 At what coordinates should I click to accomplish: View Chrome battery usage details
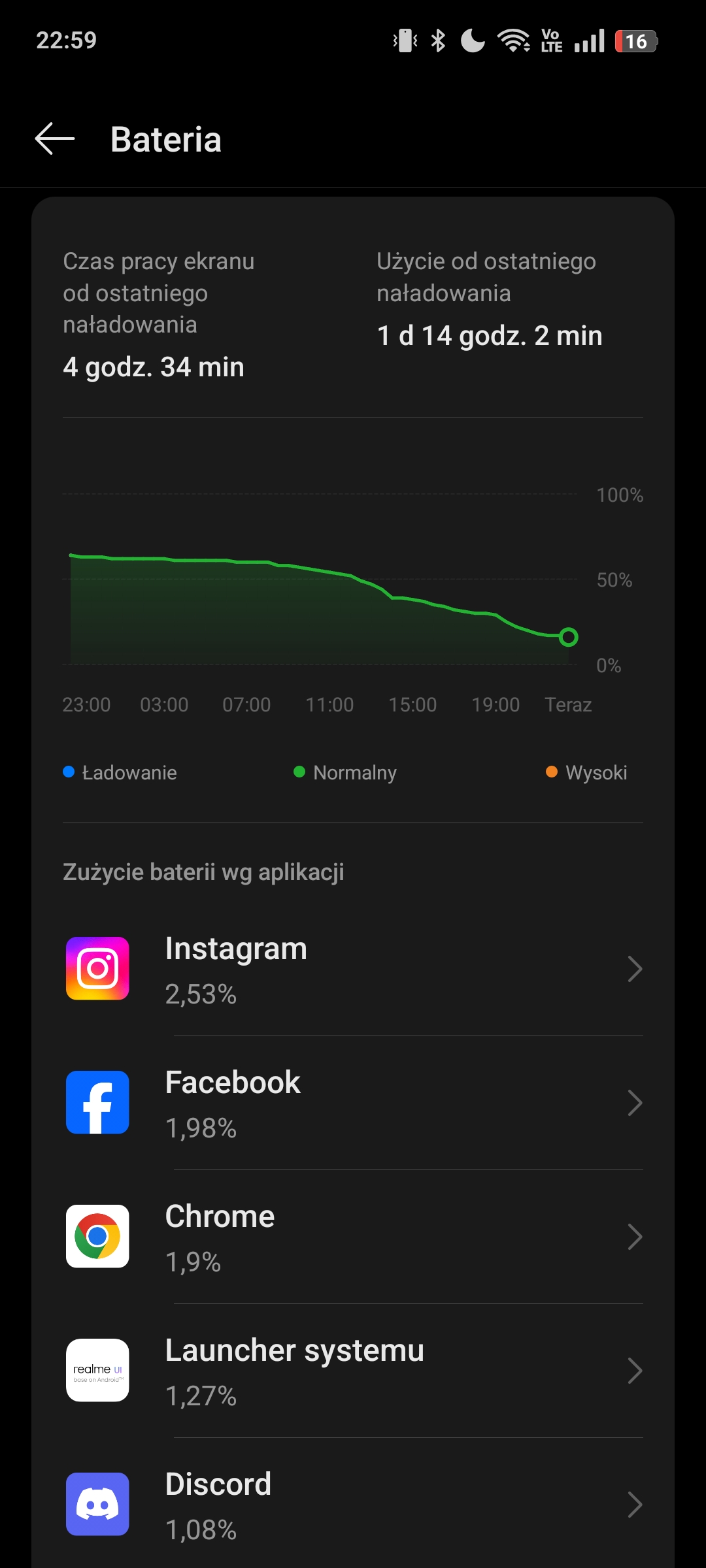pyautogui.click(x=353, y=1237)
